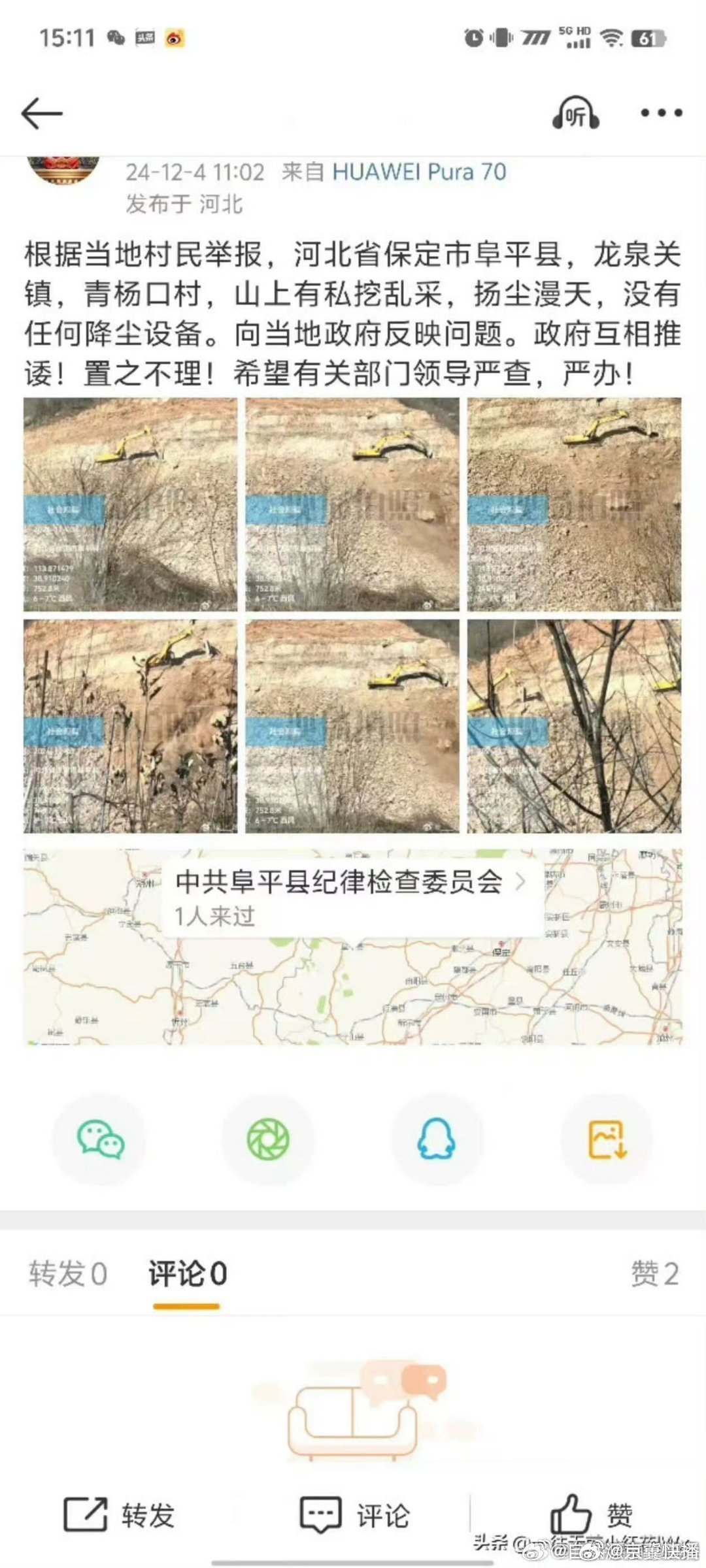Viewport: 706px width, 1568px height.
Task: Open the three-dot overflow menu
Action: [661, 113]
